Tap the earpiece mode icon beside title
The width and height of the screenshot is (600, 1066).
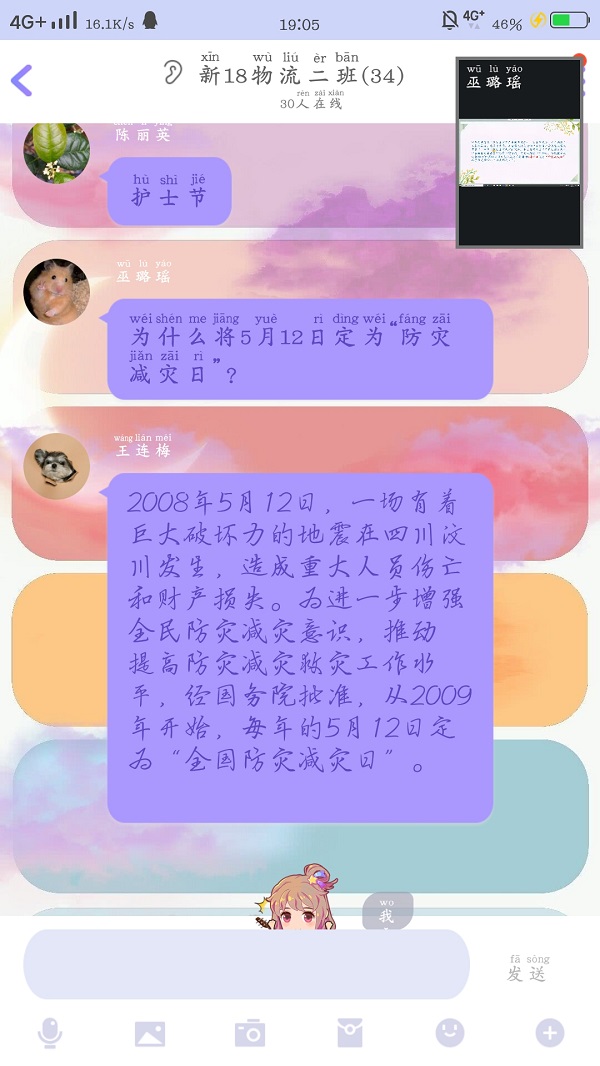(173, 73)
